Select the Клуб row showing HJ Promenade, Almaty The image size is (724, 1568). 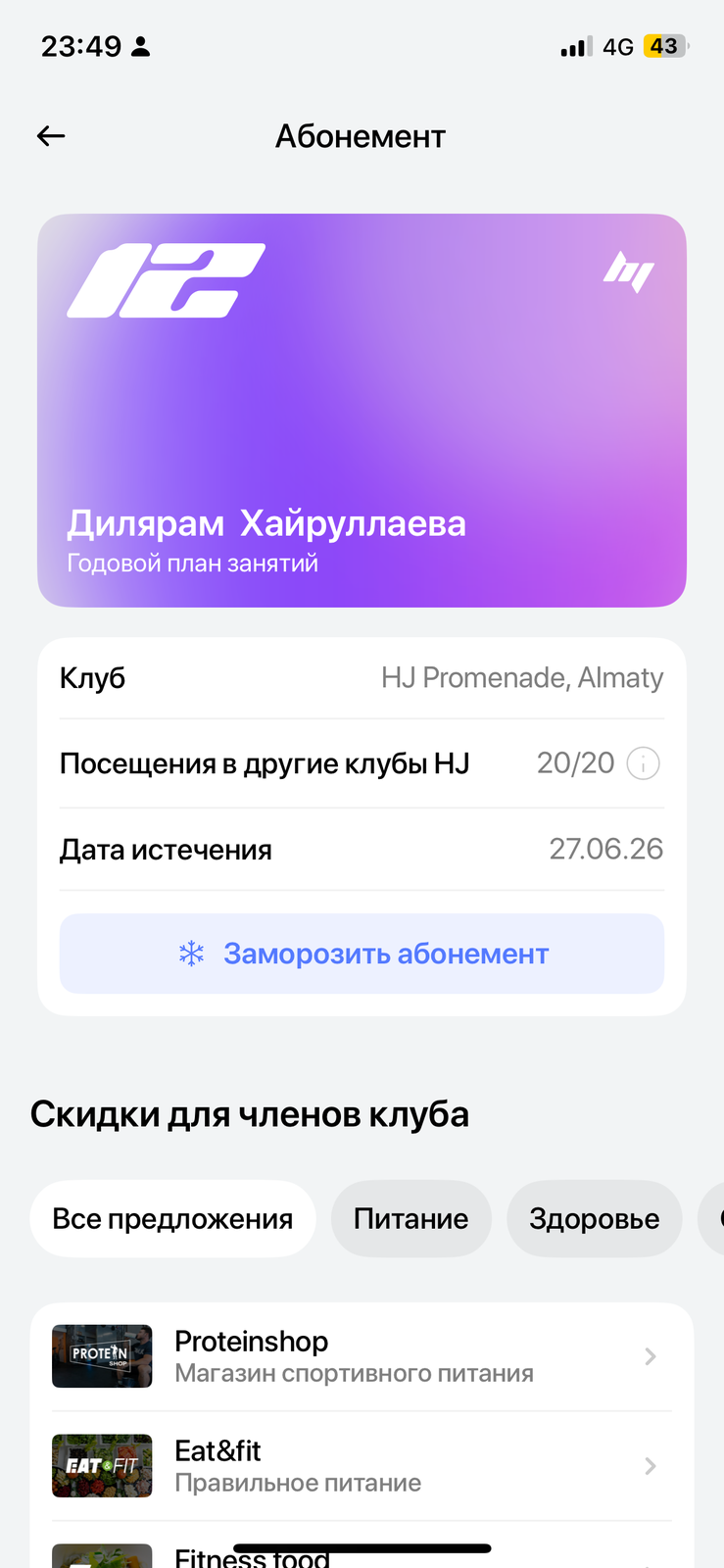click(361, 677)
